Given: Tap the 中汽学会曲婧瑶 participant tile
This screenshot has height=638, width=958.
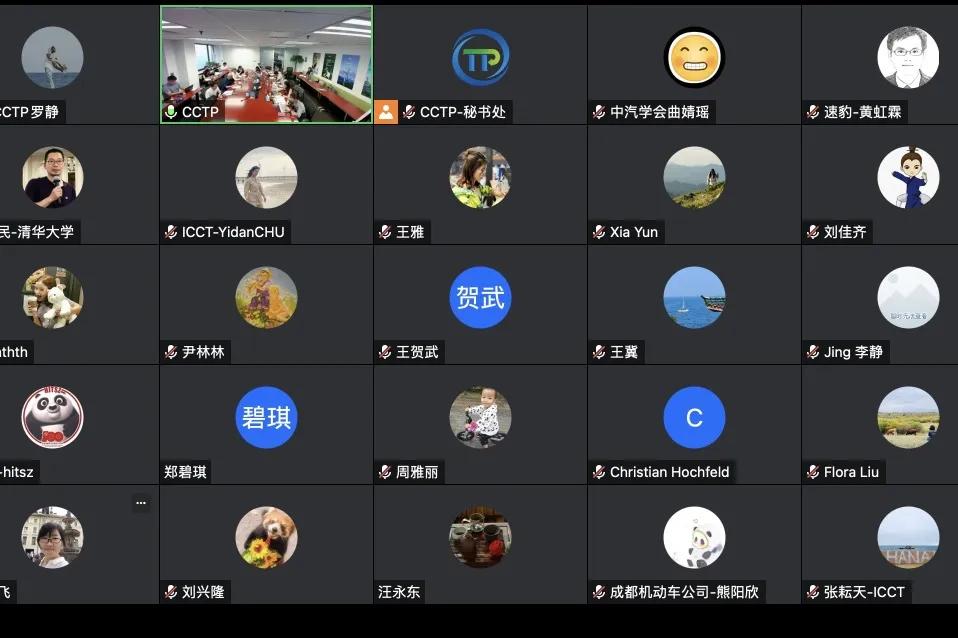Looking at the screenshot, I should 694,64.
